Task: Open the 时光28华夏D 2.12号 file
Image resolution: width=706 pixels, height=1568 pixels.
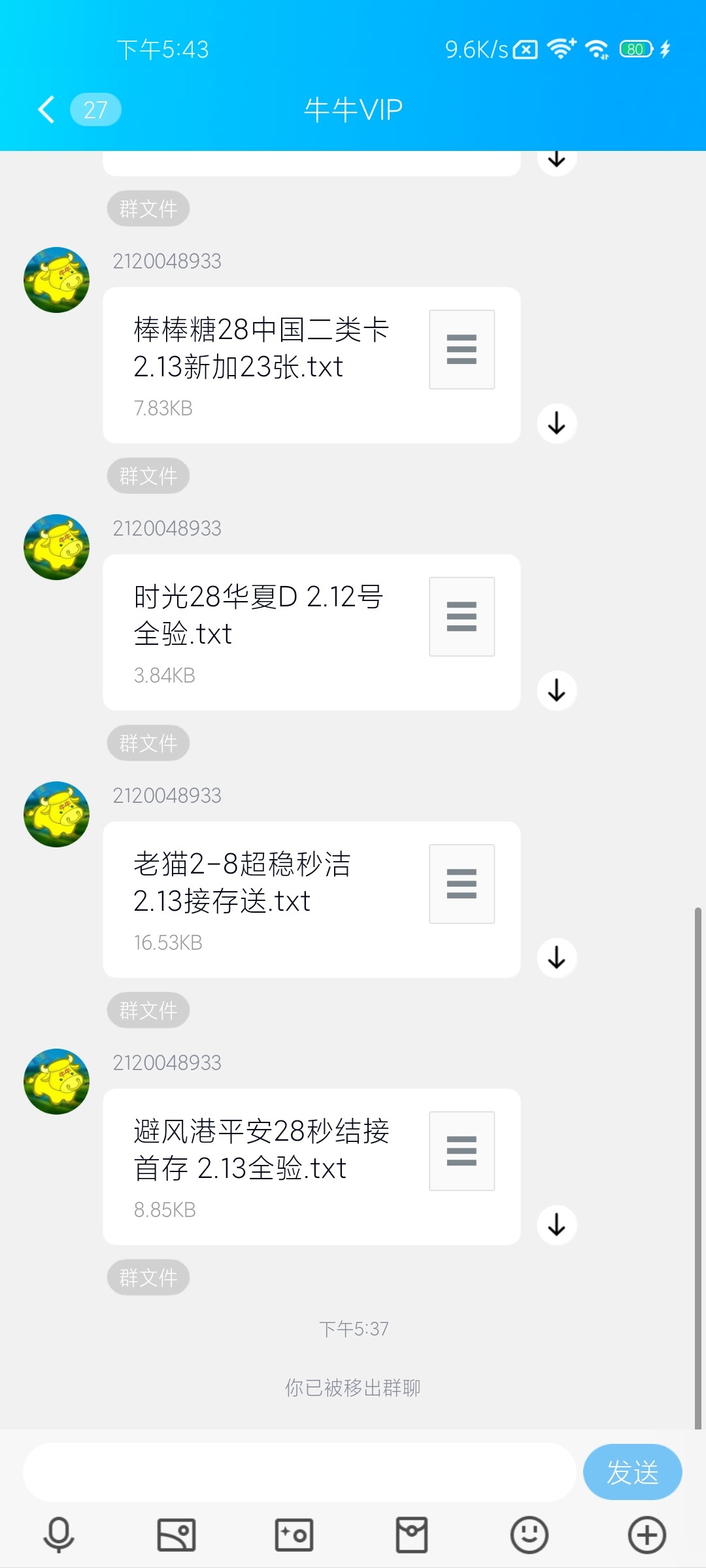Action: (311, 632)
